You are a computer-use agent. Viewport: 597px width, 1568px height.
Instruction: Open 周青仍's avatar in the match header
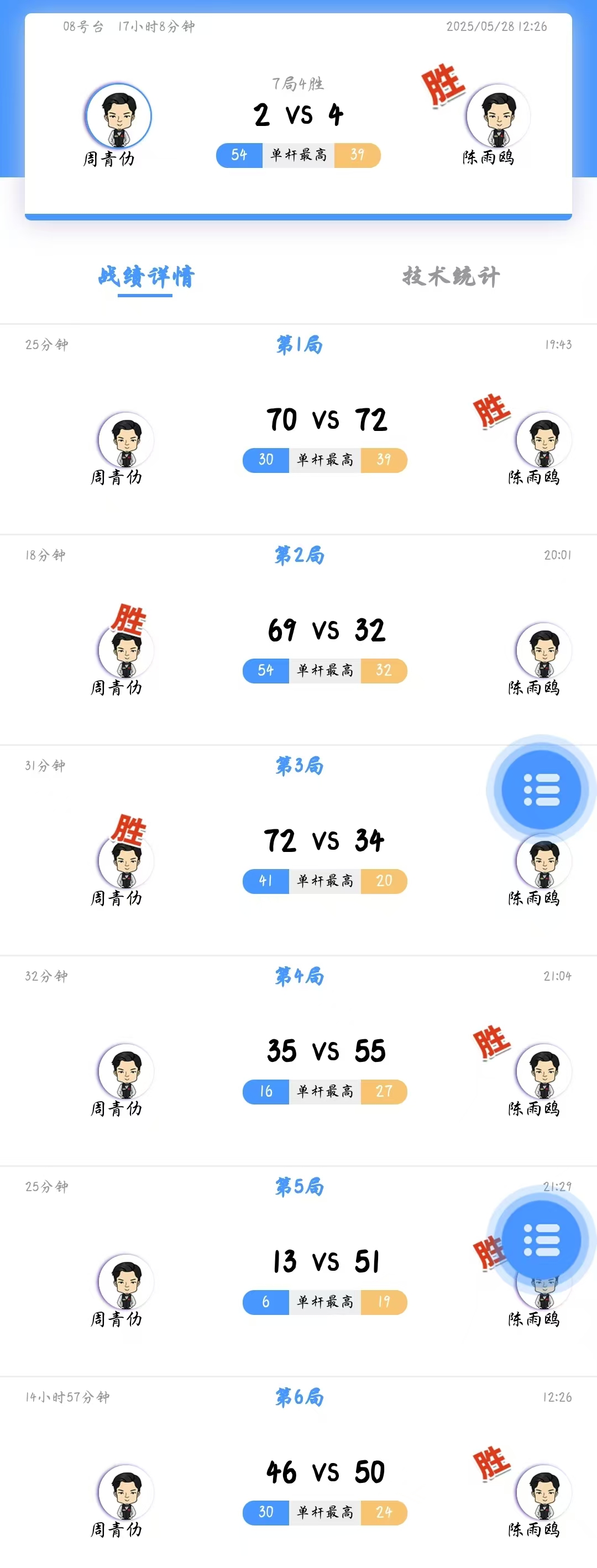pyautogui.click(x=119, y=115)
